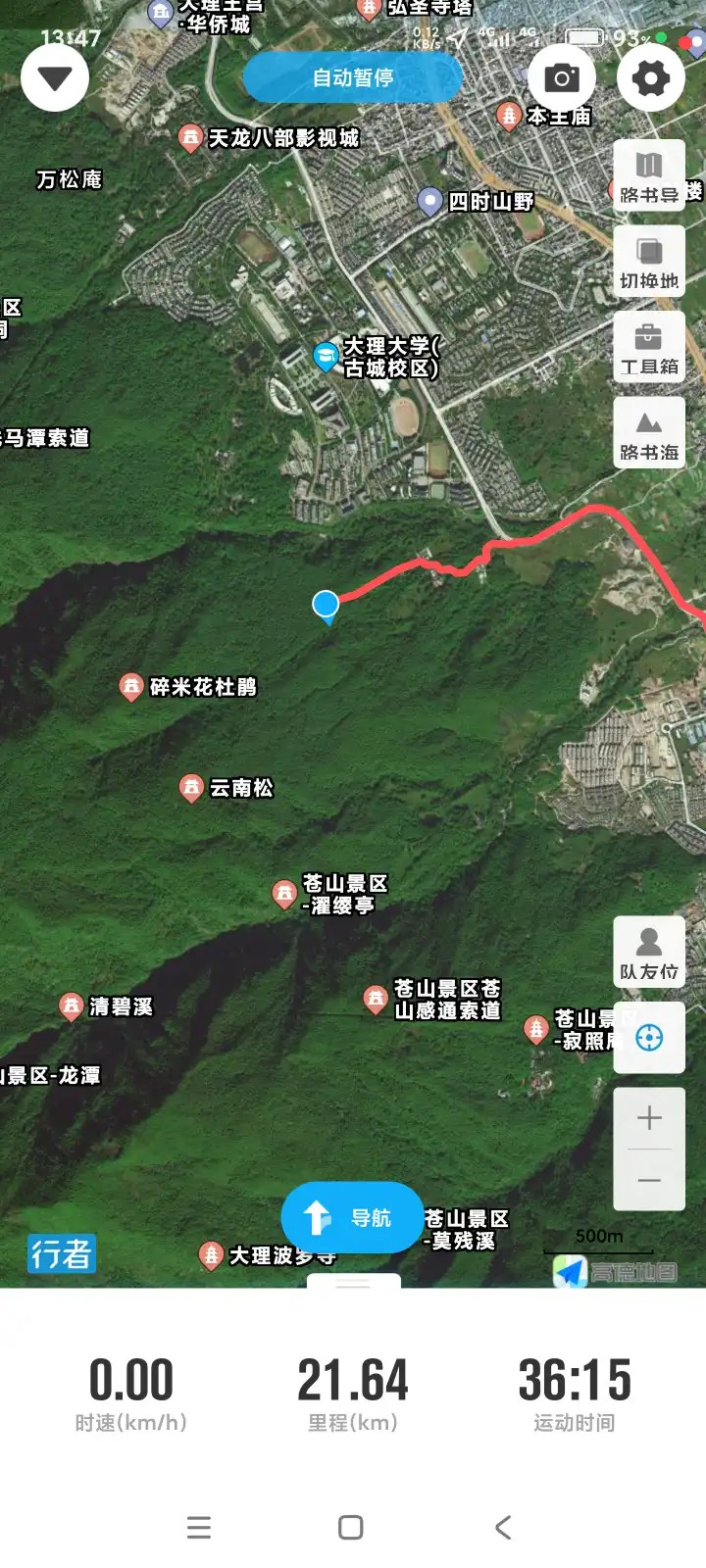Switch map type with 切换地图
Screen dimensions: 706x1568
click(649, 262)
